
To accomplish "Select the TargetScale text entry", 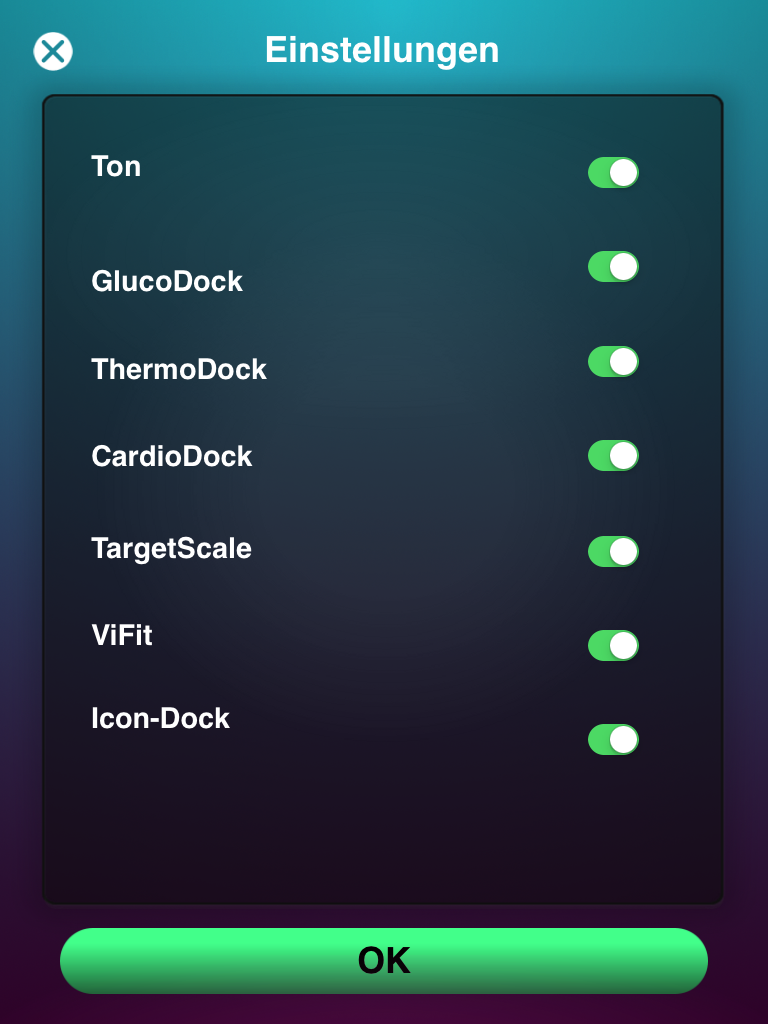I will click(x=171, y=548).
